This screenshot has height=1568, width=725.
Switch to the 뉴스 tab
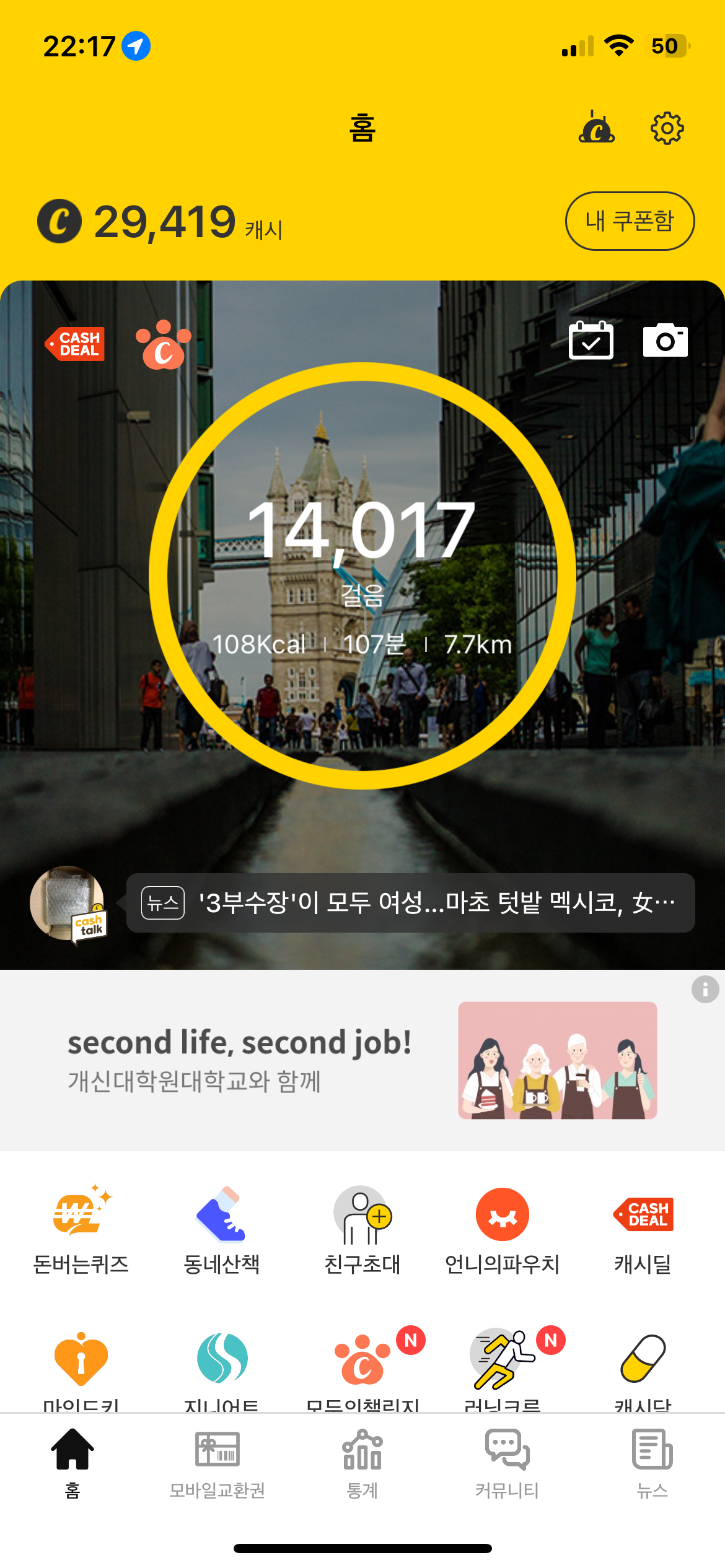[x=652, y=1464]
